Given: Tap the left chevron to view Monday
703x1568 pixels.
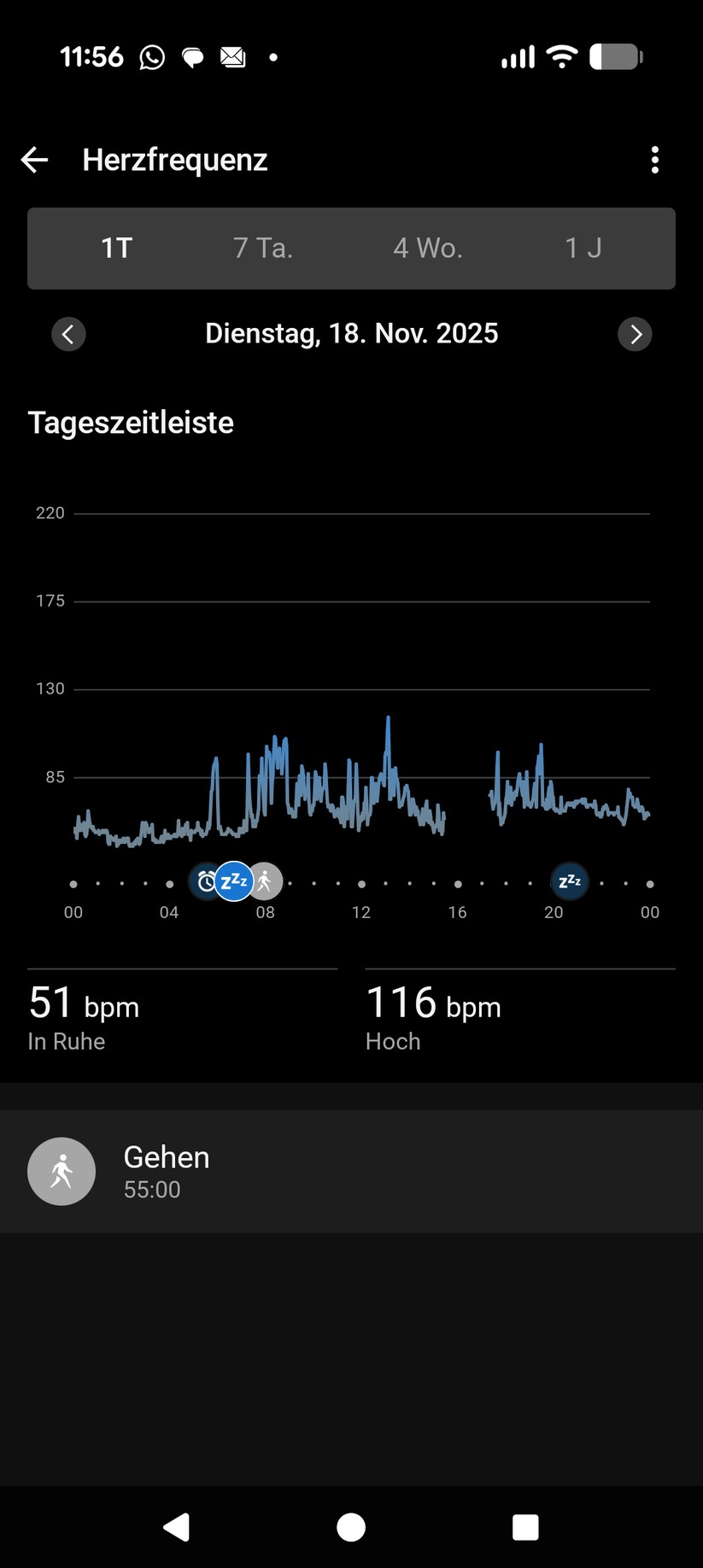Looking at the screenshot, I should coord(68,334).
